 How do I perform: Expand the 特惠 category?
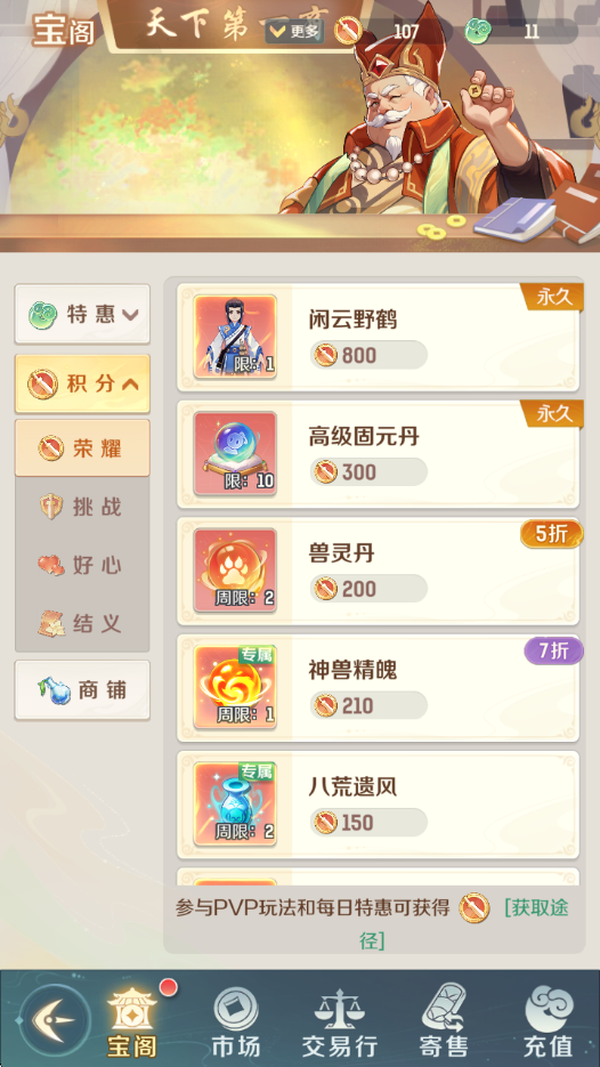(82, 314)
